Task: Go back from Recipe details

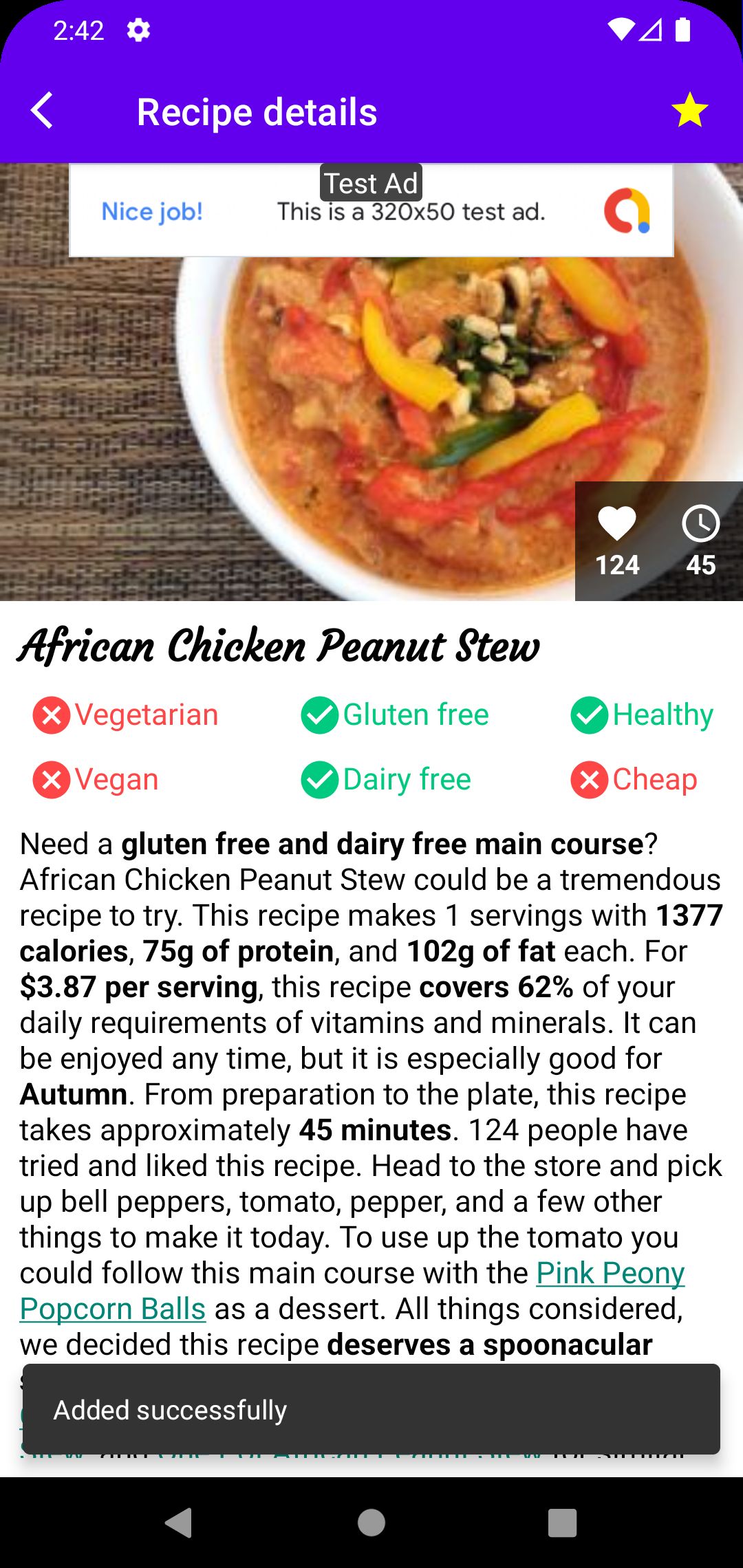Action: [43, 111]
